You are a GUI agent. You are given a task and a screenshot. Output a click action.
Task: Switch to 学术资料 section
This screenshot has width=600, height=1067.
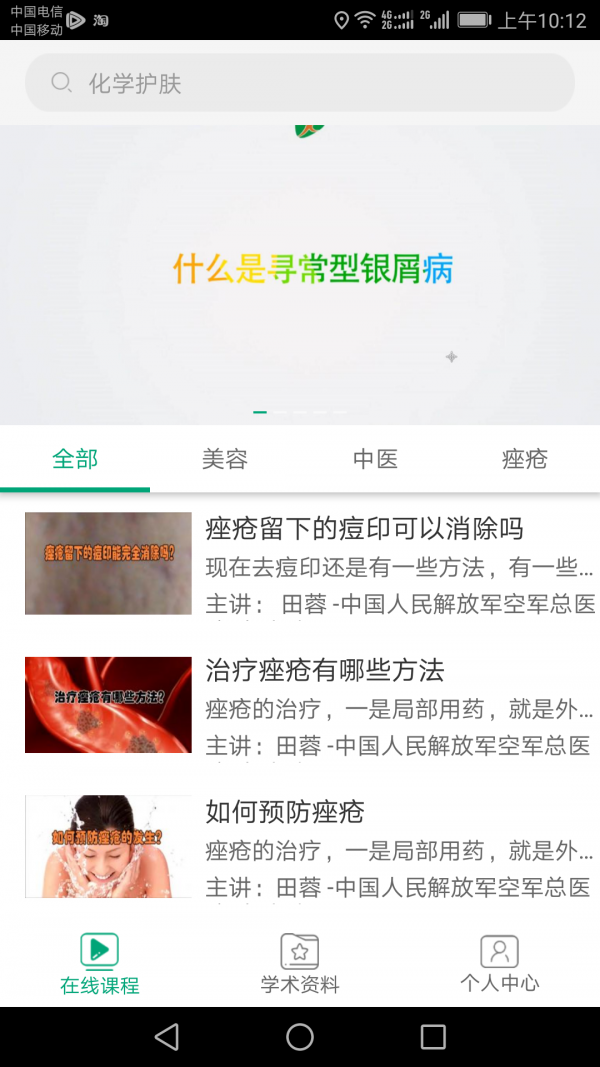point(300,964)
